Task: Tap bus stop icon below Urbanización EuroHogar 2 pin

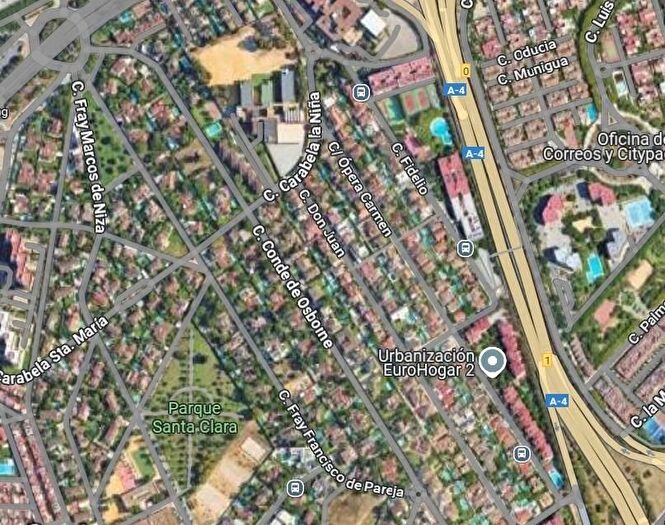Action: (521, 454)
